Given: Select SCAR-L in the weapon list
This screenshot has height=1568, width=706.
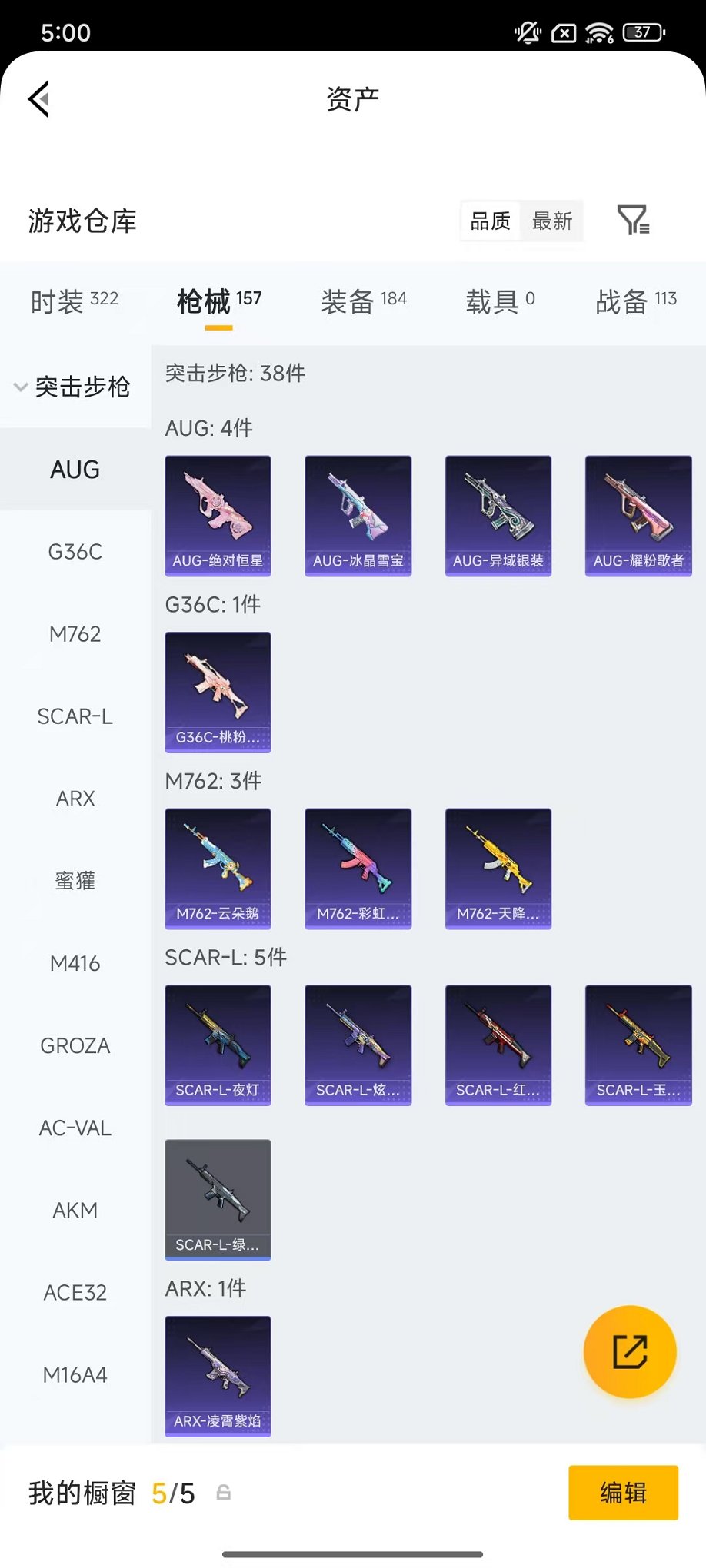Looking at the screenshot, I should point(75,716).
